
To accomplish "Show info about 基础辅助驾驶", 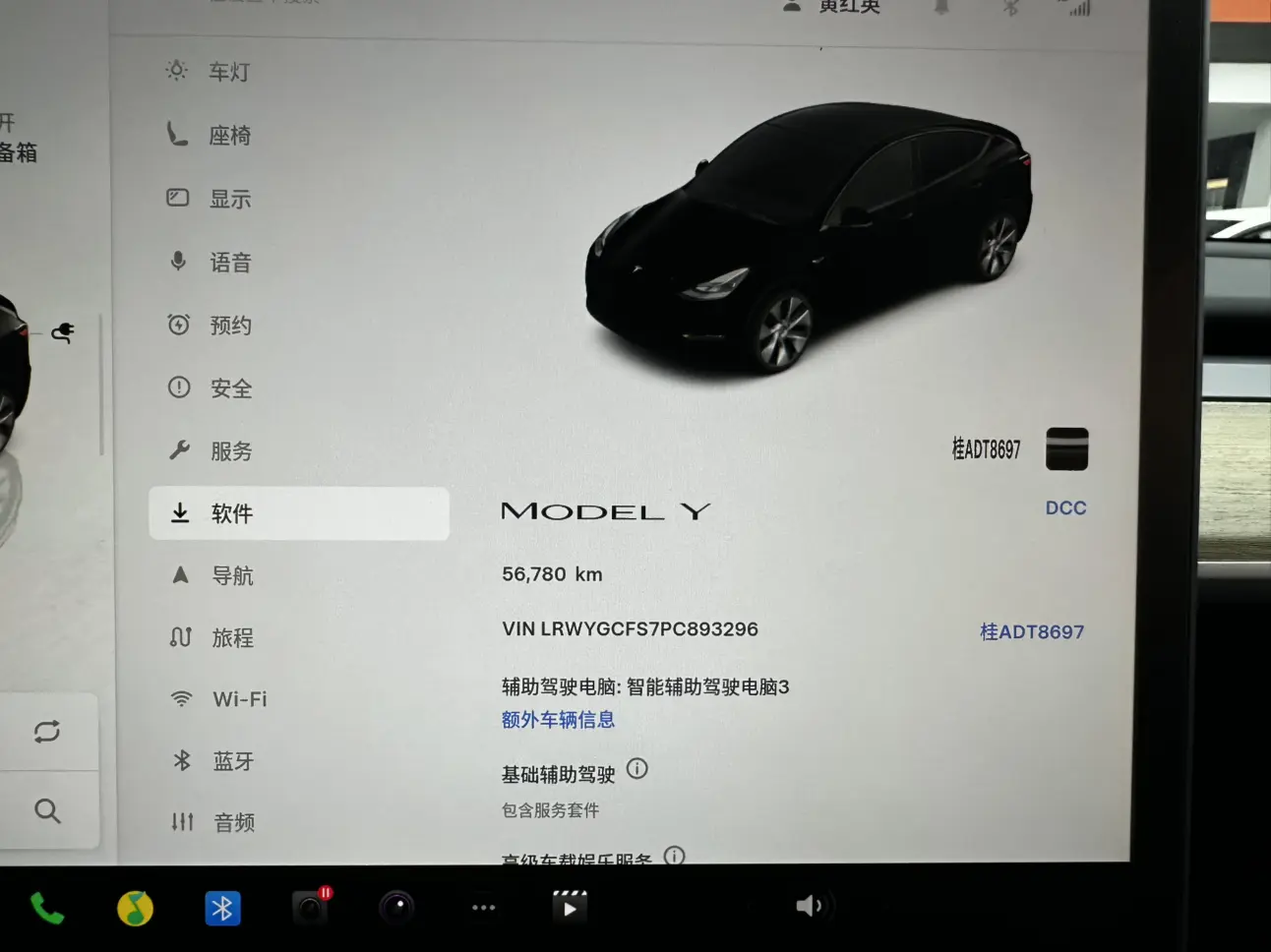I will tap(637, 769).
